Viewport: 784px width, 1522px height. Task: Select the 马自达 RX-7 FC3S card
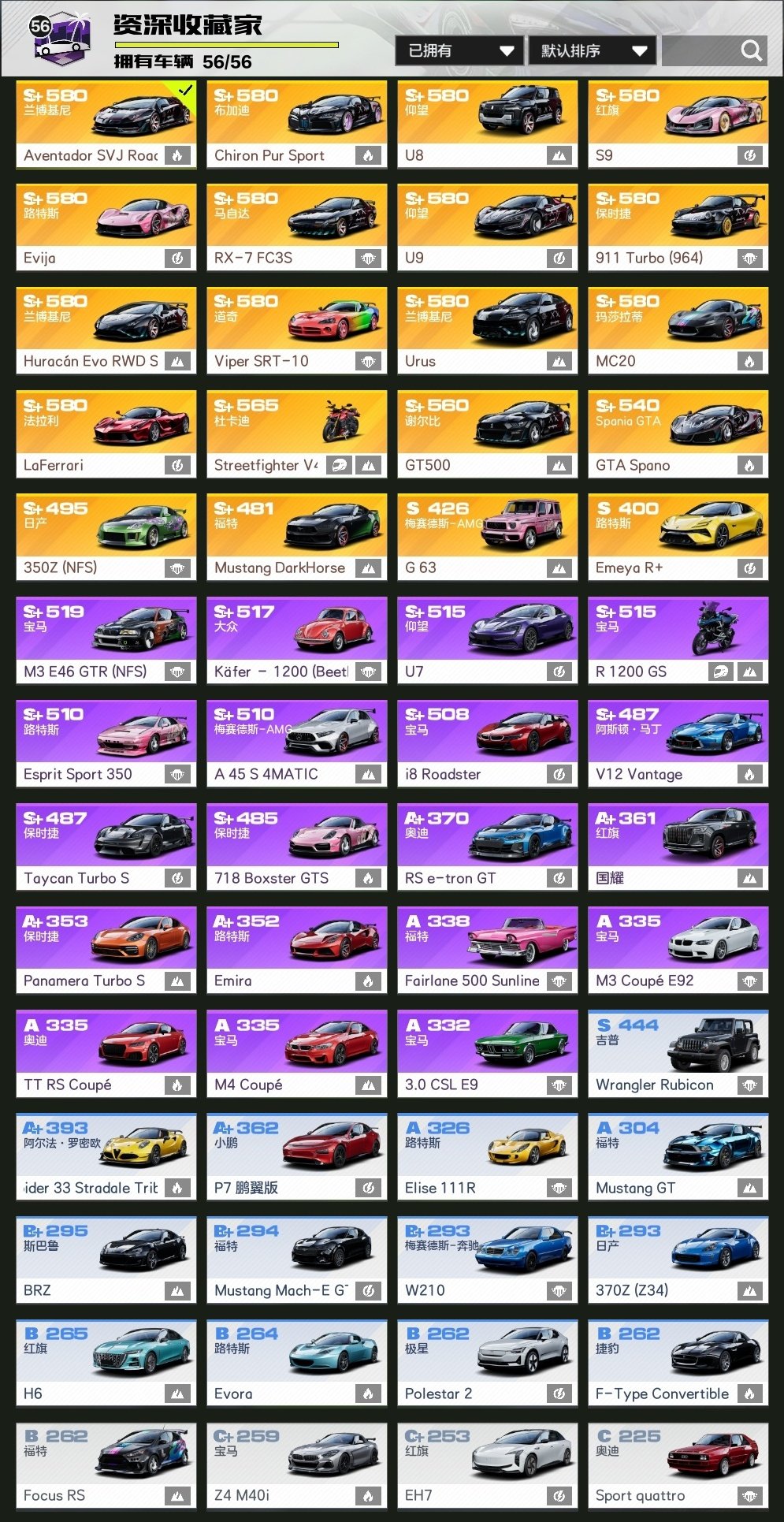click(297, 227)
